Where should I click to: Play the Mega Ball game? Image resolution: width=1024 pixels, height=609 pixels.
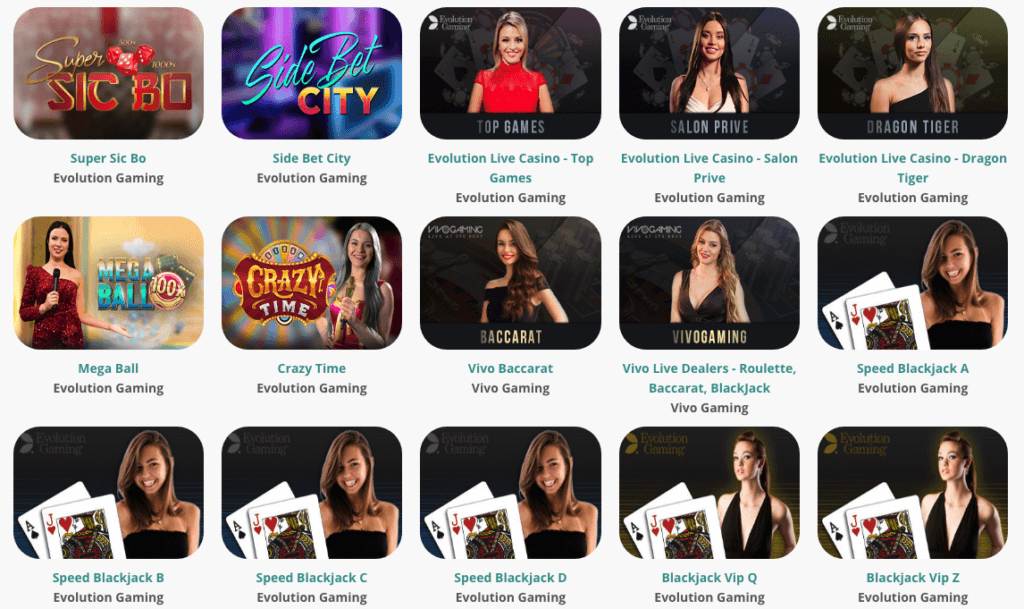click(108, 283)
